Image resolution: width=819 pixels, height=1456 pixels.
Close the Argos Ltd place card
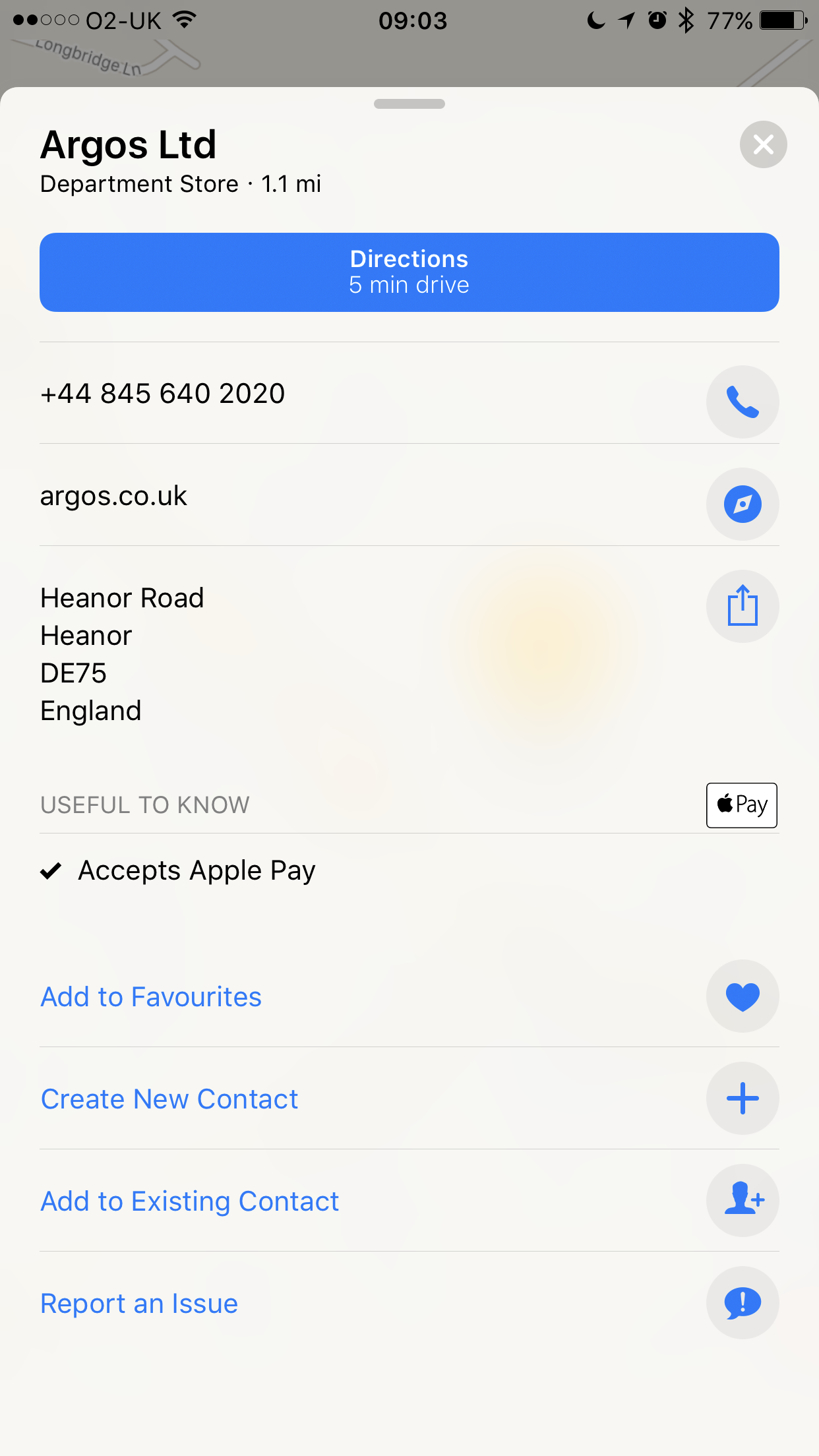pyautogui.click(x=763, y=144)
